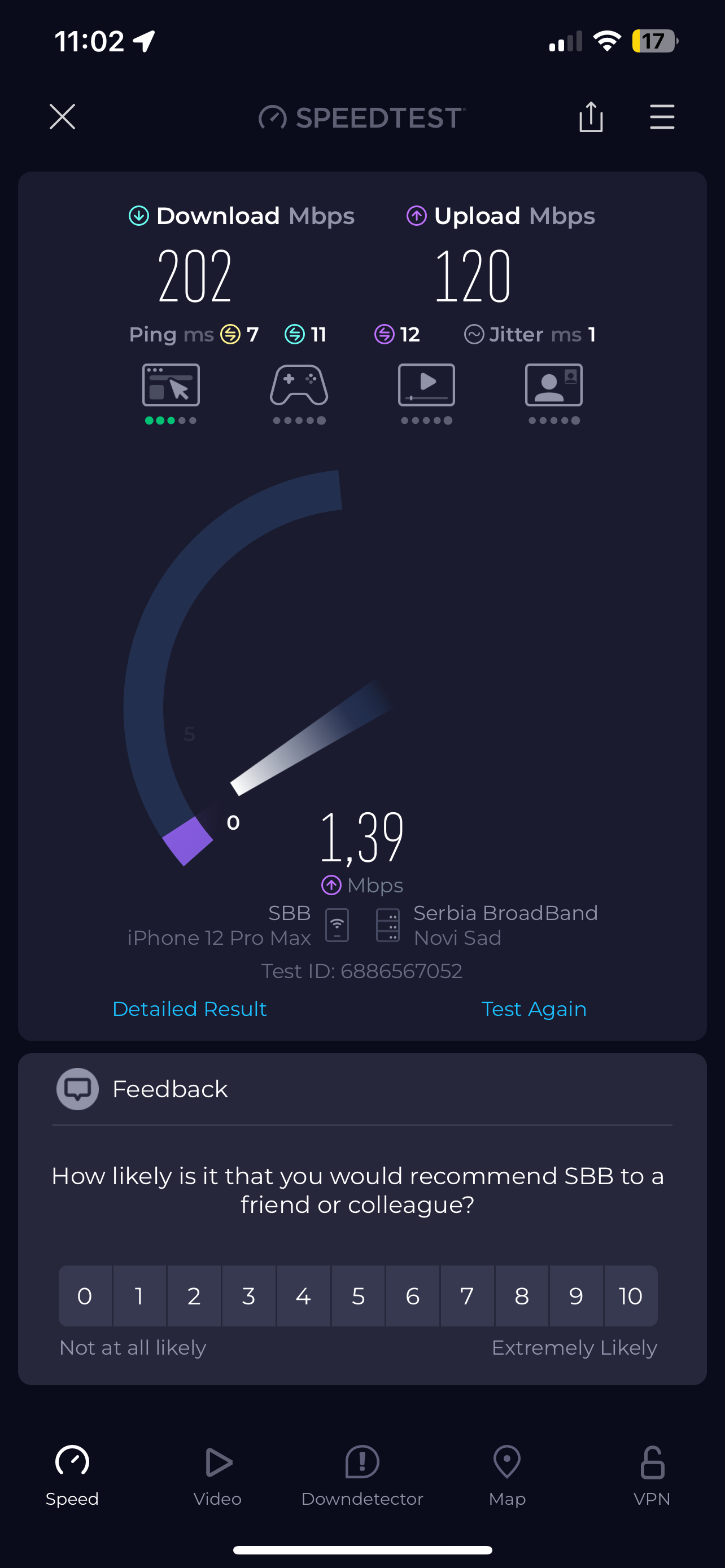The width and height of the screenshot is (725, 1568).
Task: Share the speed test result
Action: pyautogui.click(x=591, y=117)
